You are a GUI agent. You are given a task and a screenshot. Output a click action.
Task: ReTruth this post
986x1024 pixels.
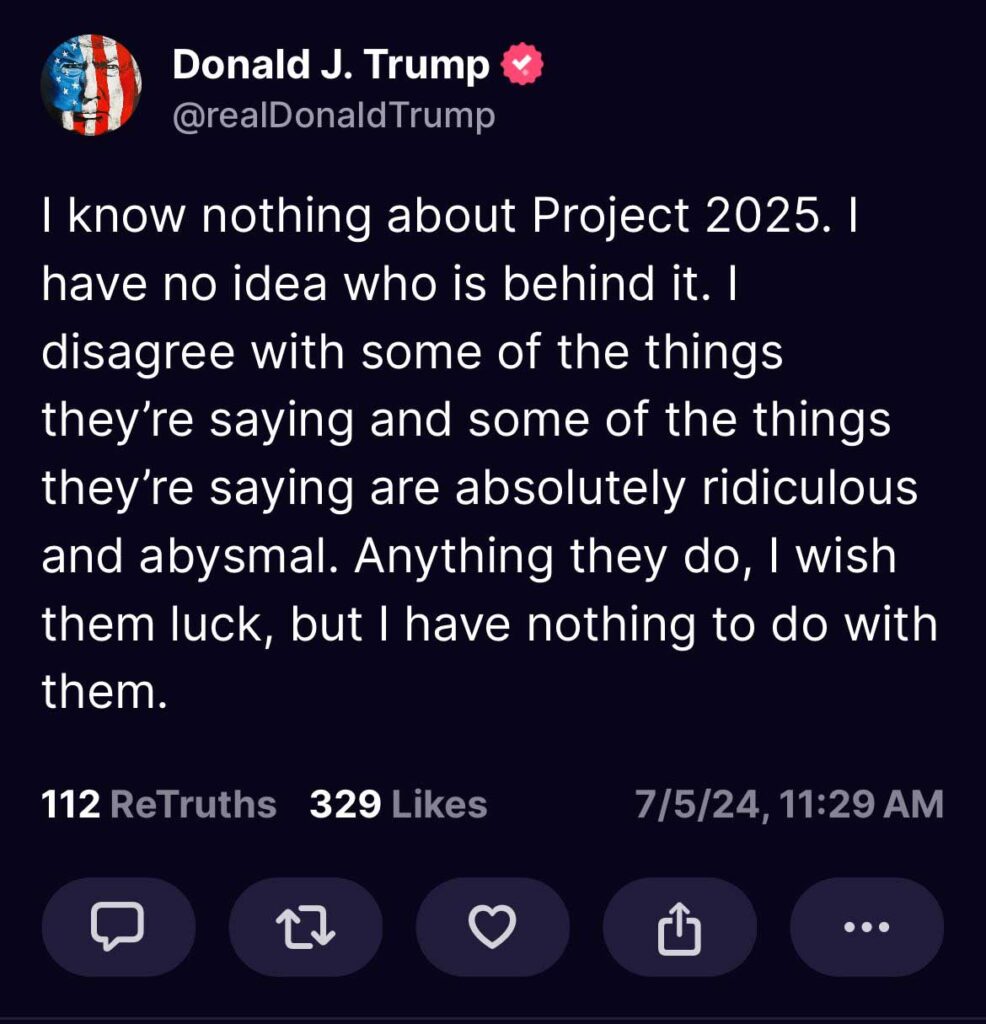click(x=306, y=927)
